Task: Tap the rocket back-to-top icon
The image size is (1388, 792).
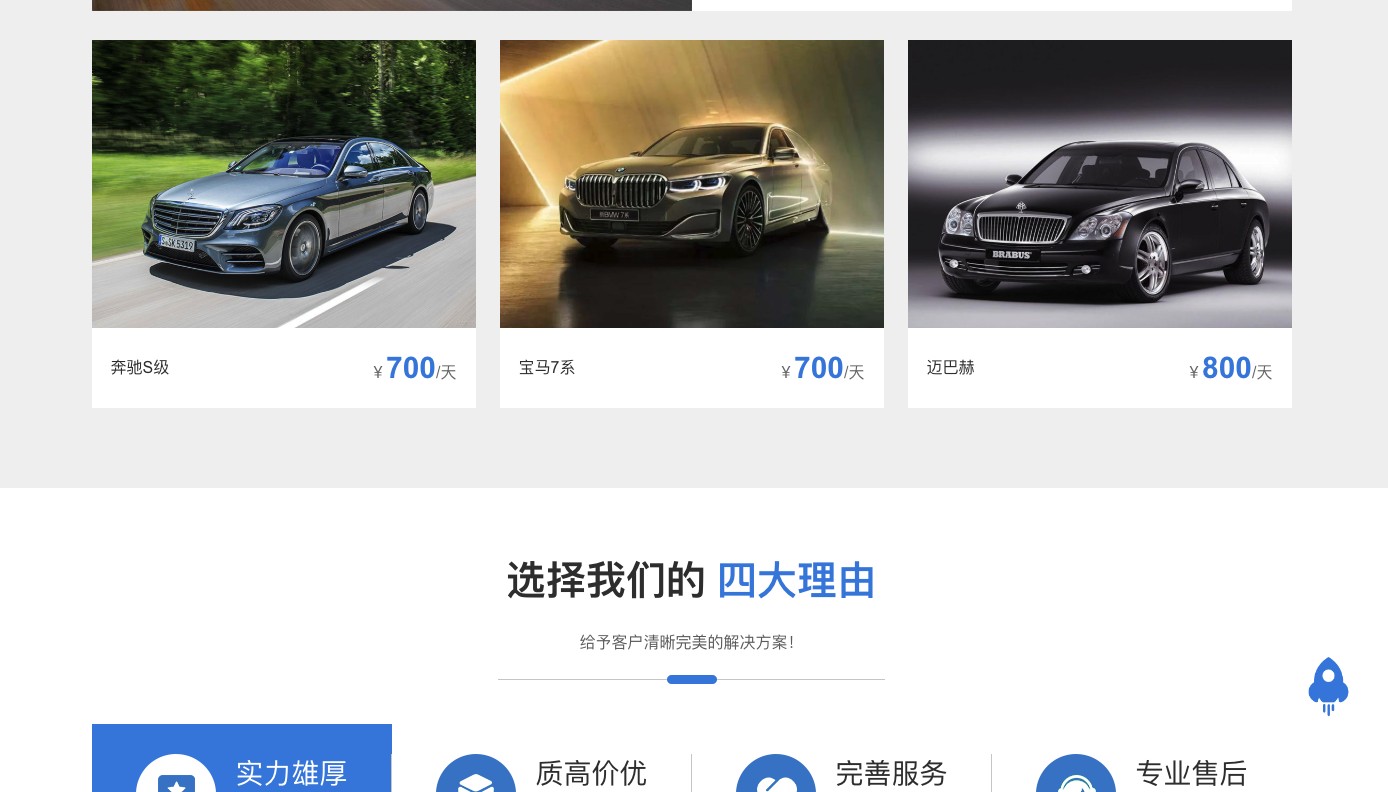Action: (x=1328, y=686)
